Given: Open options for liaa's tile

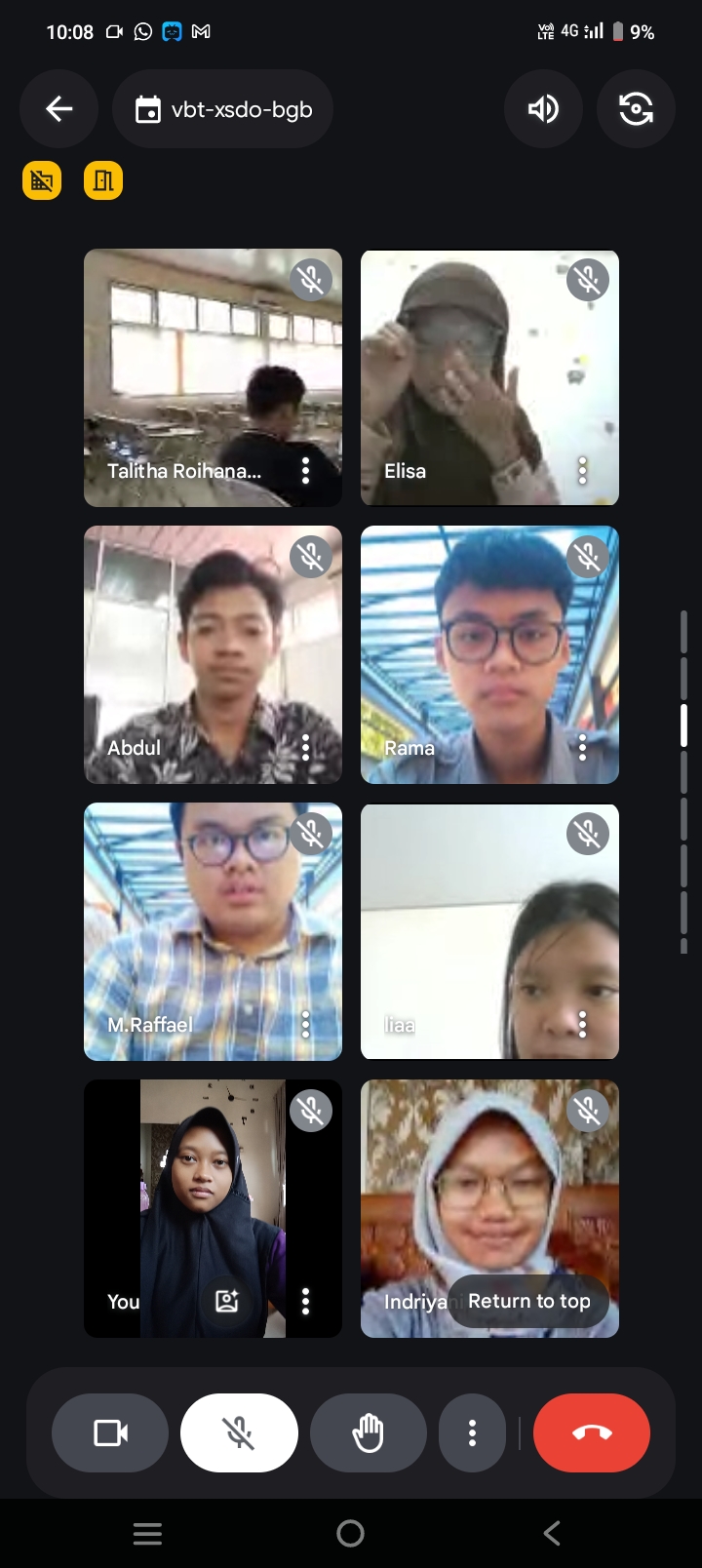Looking at the screenshot, I should click(582, 1024).
